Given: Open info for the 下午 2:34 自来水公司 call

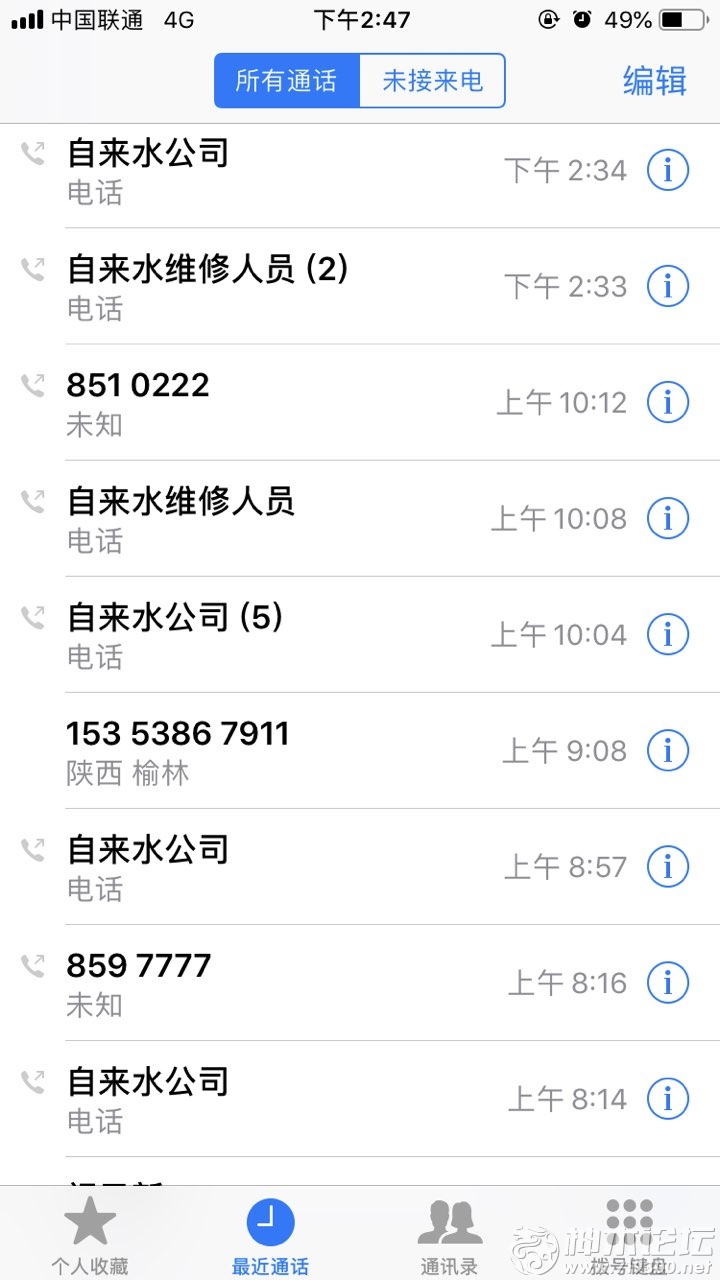Looking at the screenshot, I should (668, 171).
